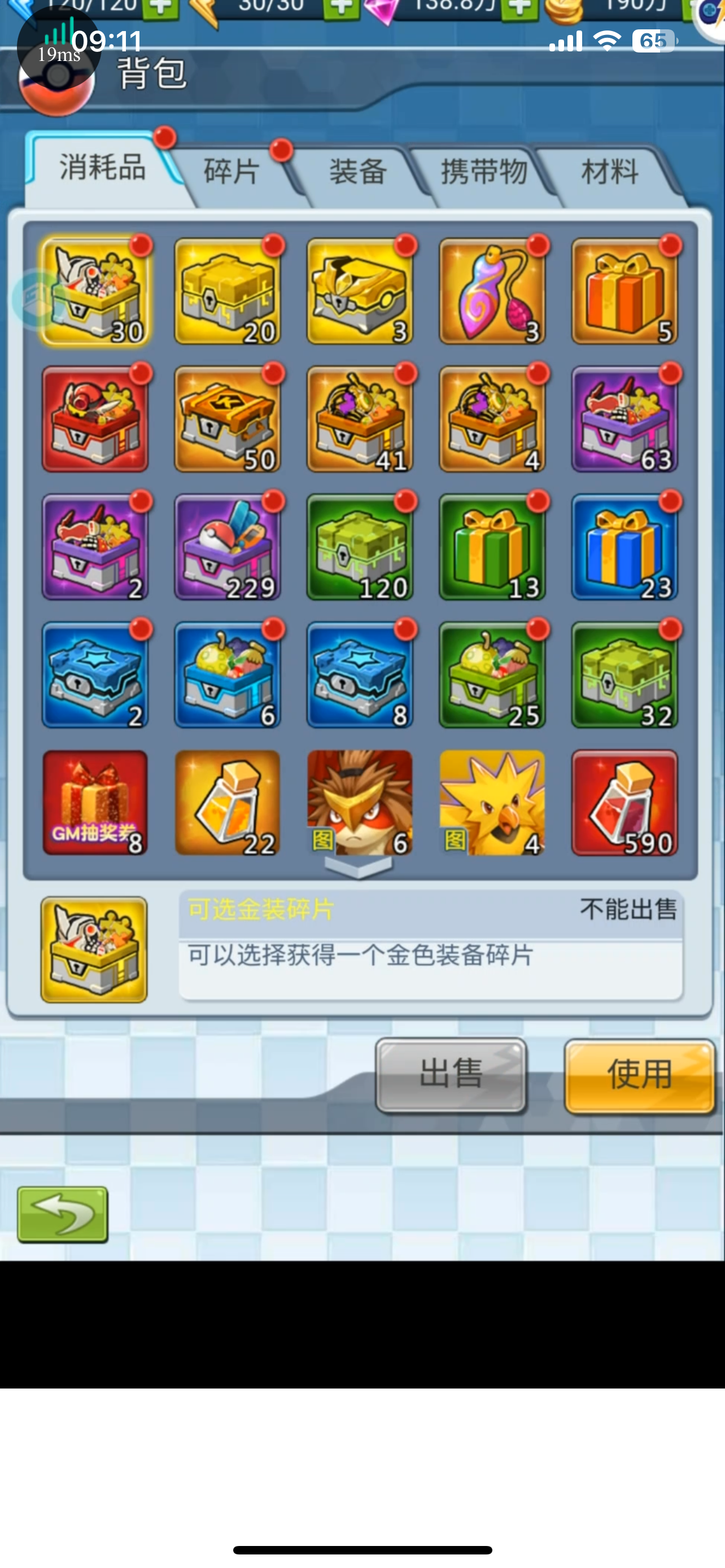Select the gold chest with 20
Screen dimensions: 725x1568
[227, 291]
